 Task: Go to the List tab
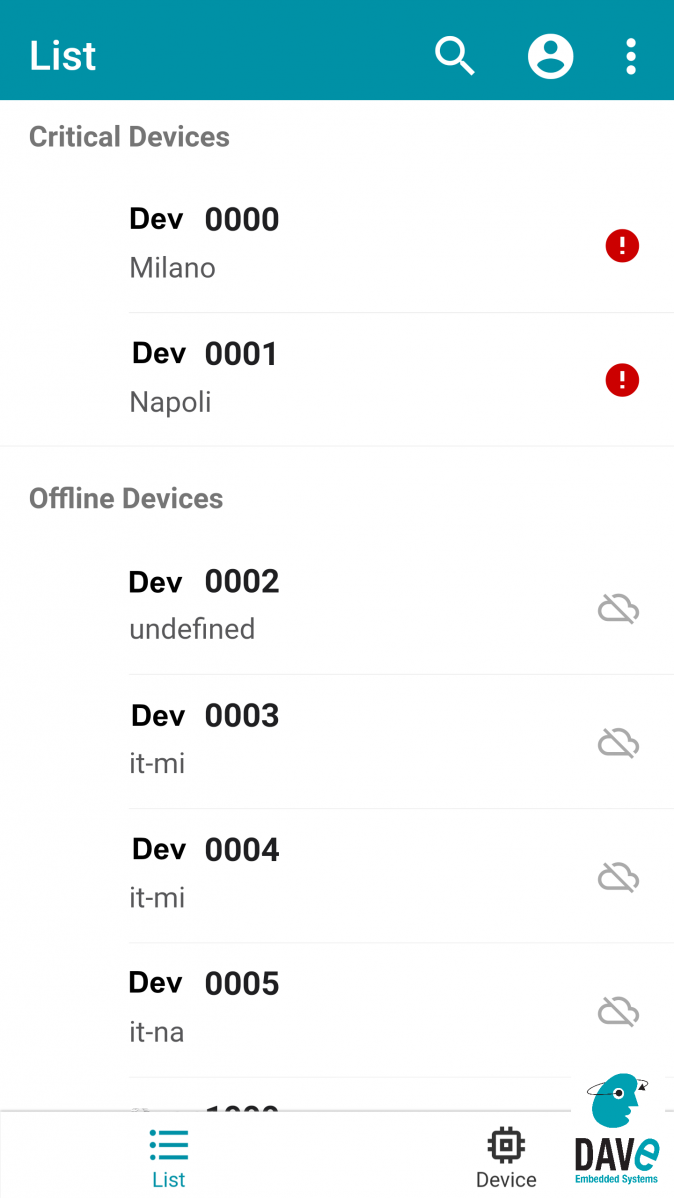click(169, 1158)
